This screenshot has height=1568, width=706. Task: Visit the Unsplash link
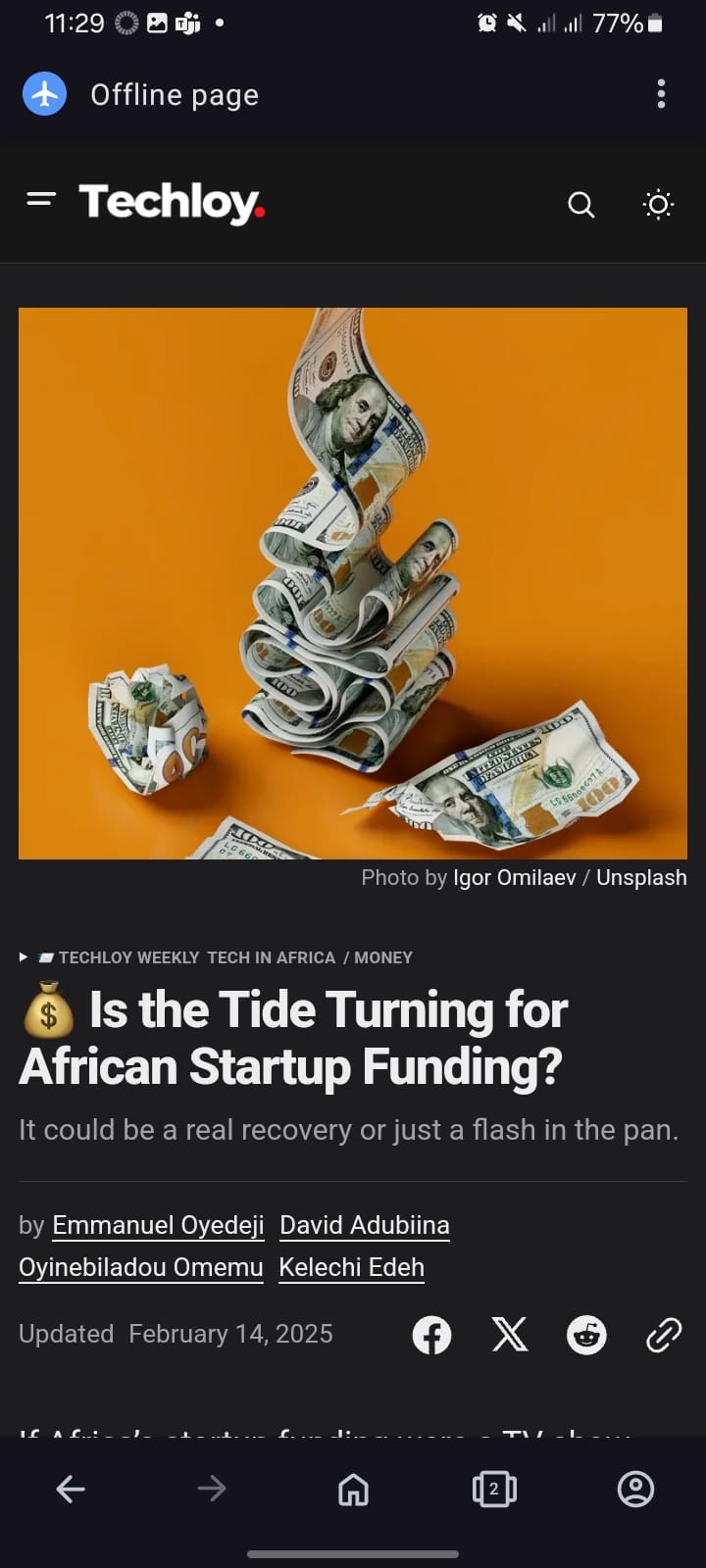point(641,877)
